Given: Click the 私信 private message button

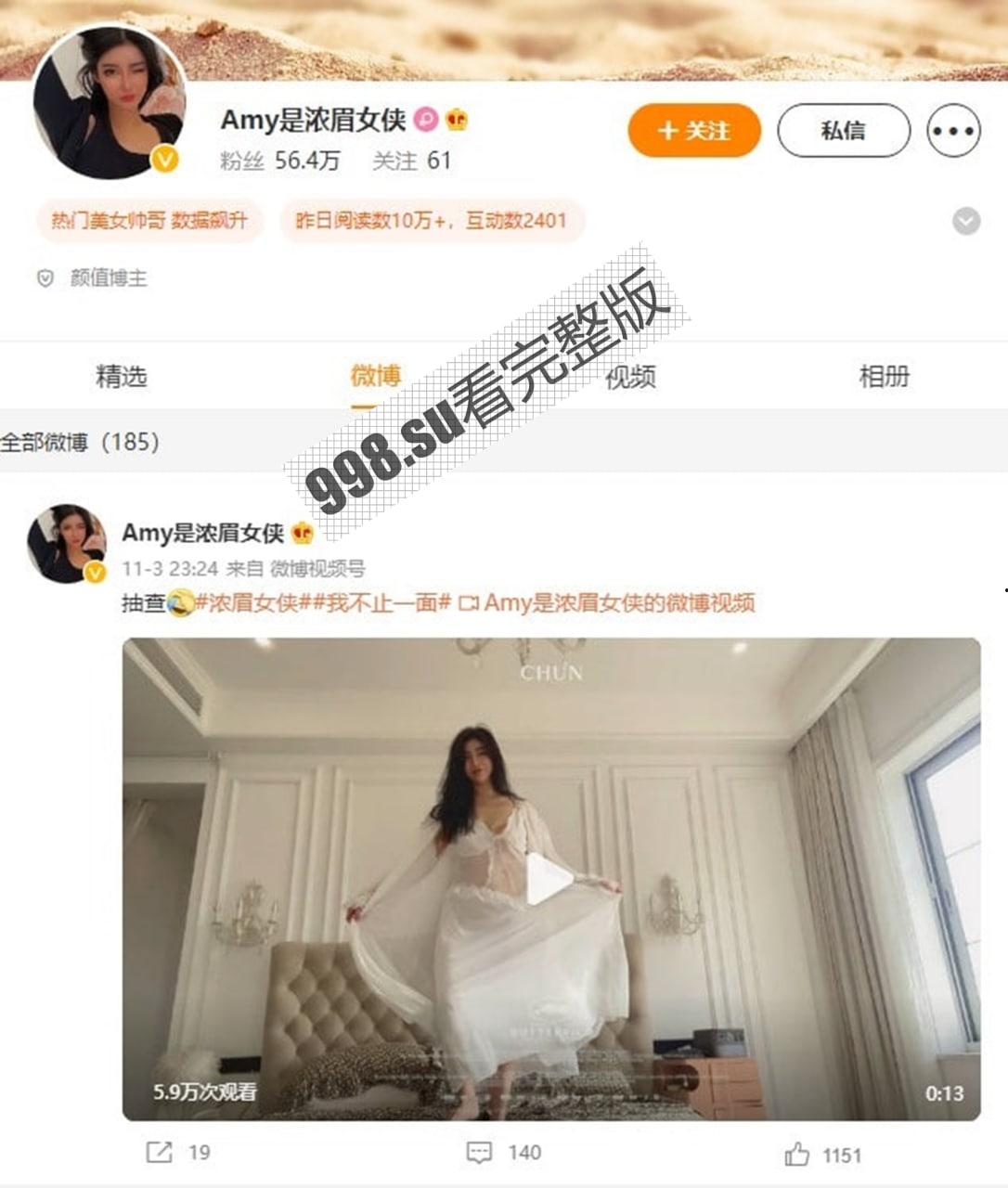Looking at the screenshot, I should click(843, 130).
